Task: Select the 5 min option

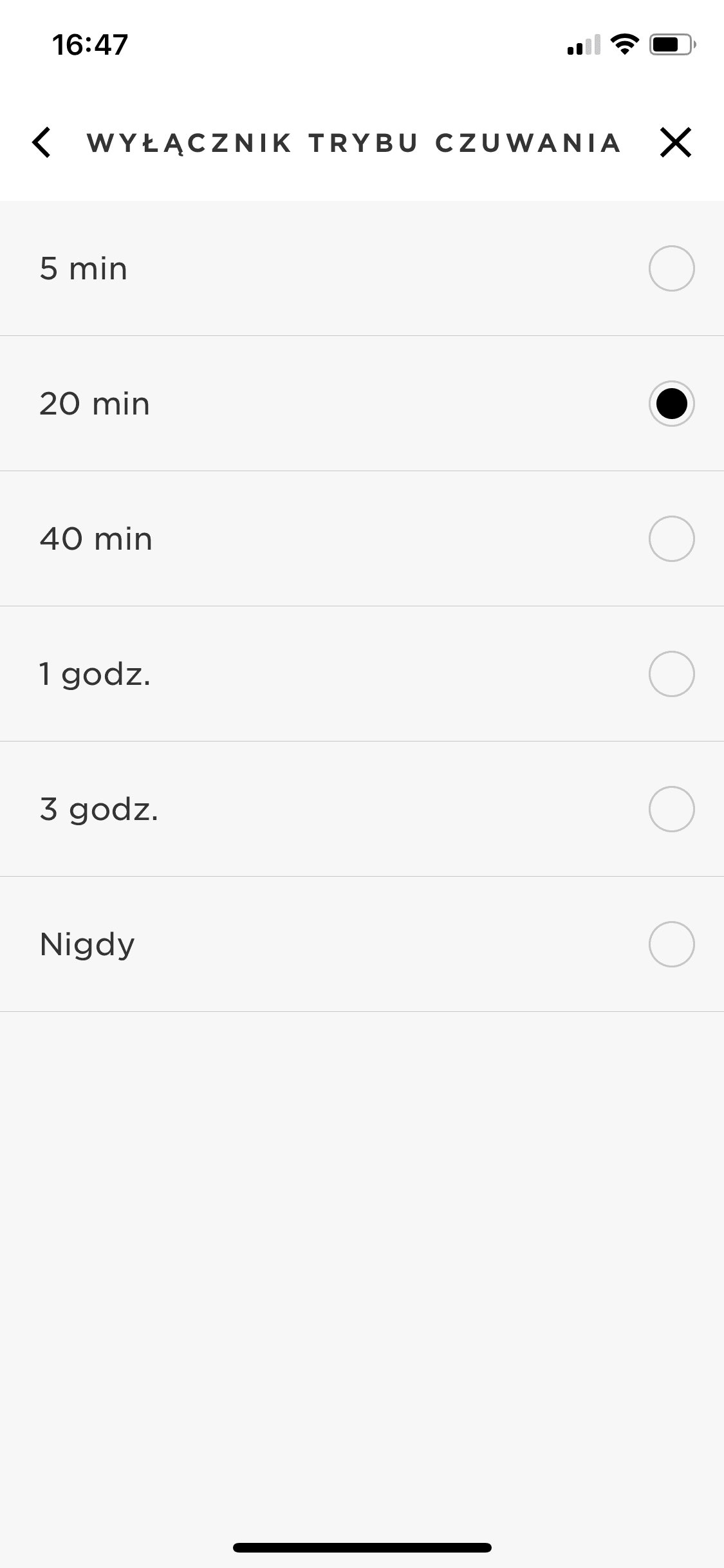Action: (x=362, y=268)
